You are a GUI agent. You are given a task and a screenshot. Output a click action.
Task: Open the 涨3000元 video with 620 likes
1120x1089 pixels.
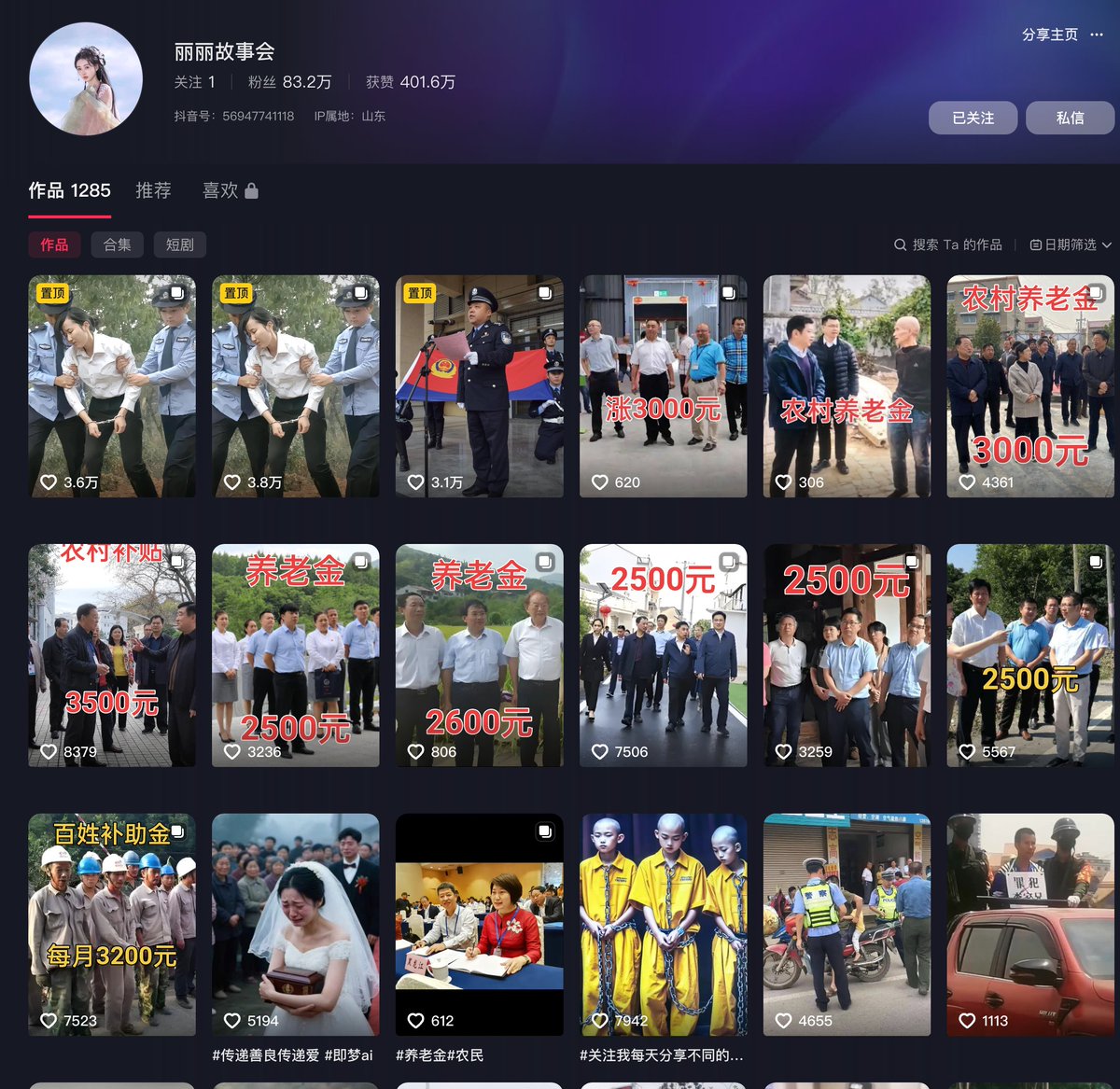(x=663, y=385)
